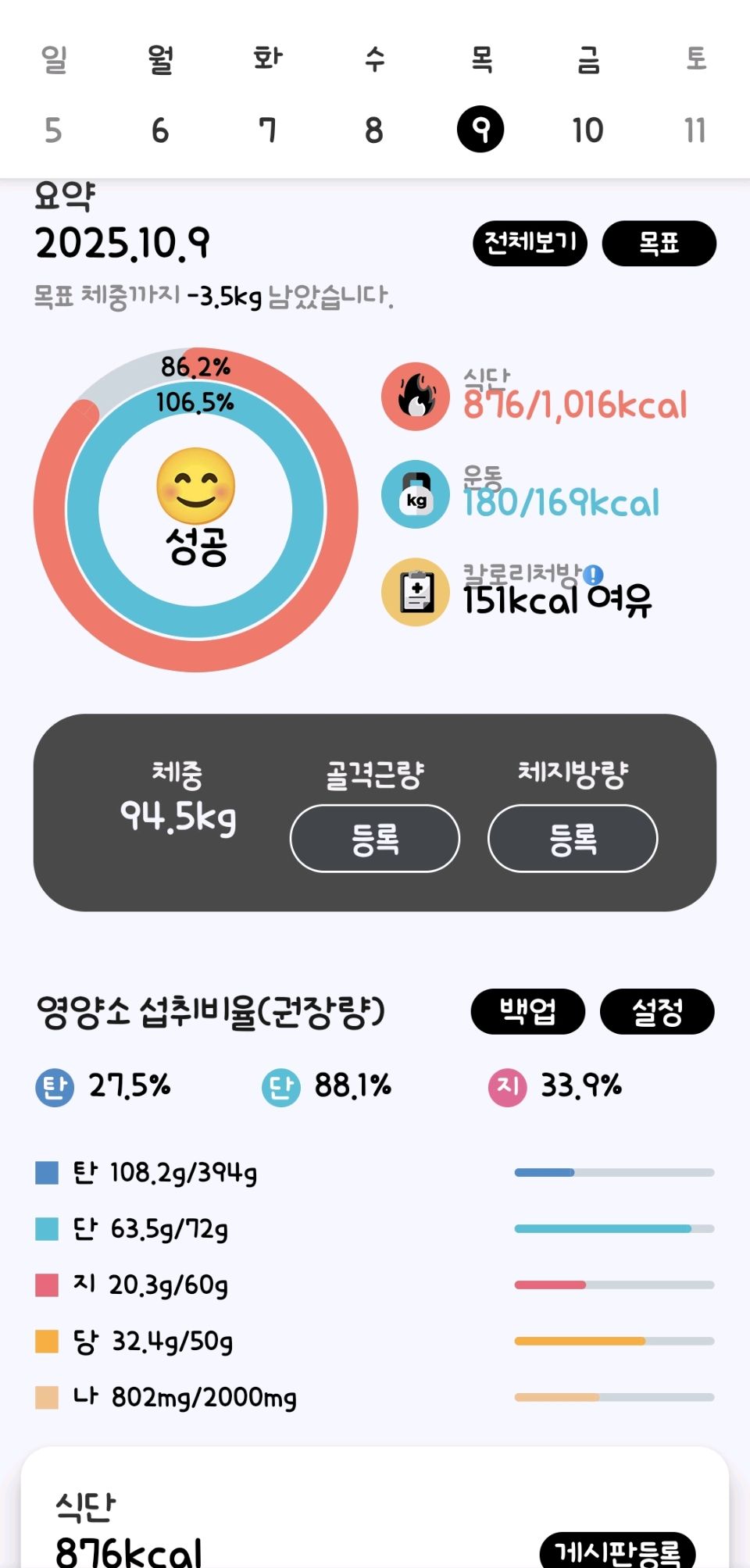Select Friday the 10th

coord(587,130)
